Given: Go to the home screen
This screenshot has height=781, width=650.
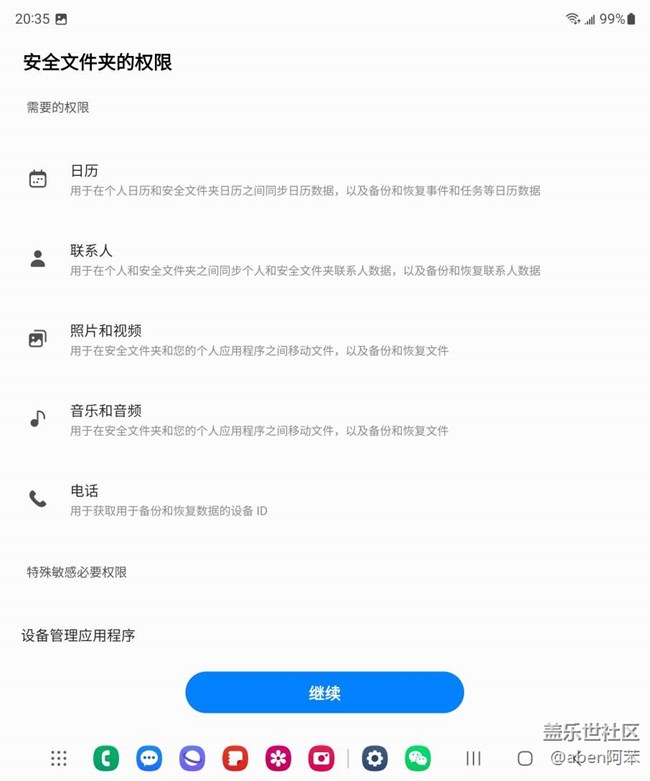Looking at the screenshot, I should click(525, 758).
